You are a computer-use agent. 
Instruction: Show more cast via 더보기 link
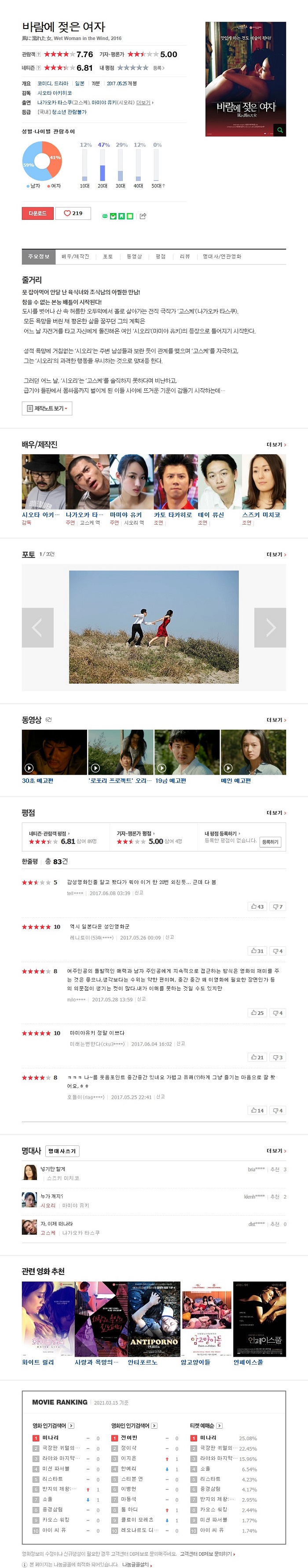coord(276,445)
